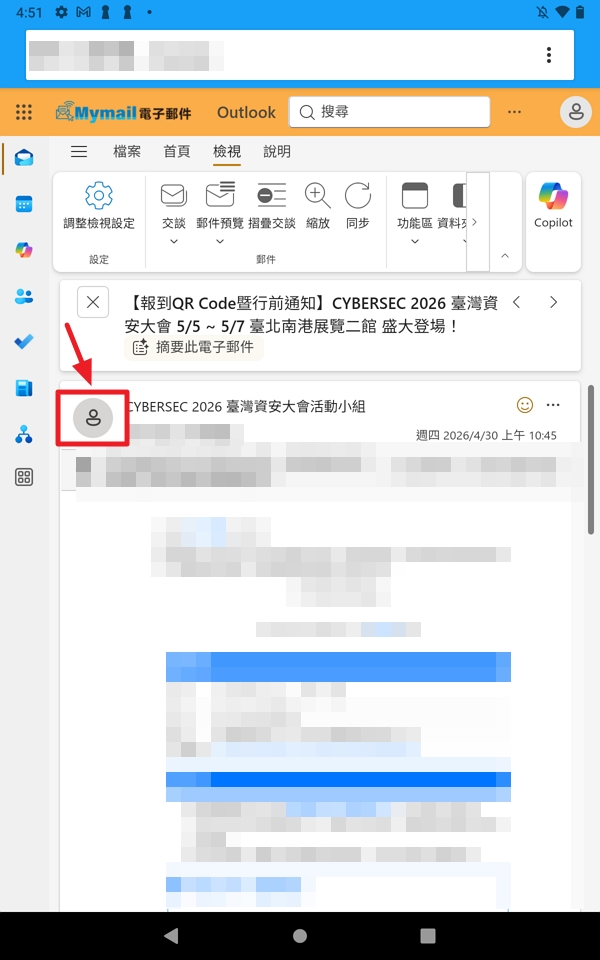This screenshot has height=960, width=600.
Task: Switch to the 首頁 tab
Action: click(177, 151)
